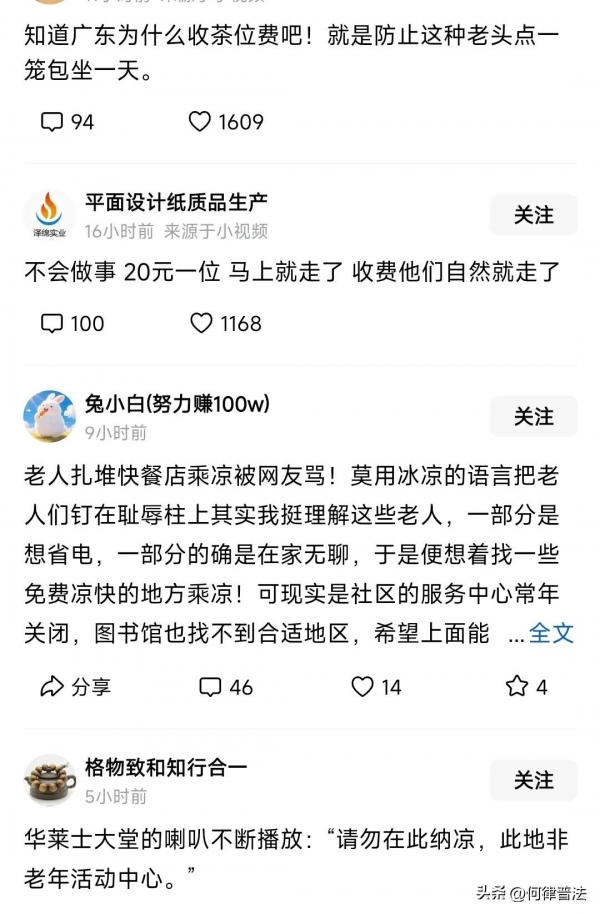Expand 兔小白's post with 全文

click(x=551, y=632)
